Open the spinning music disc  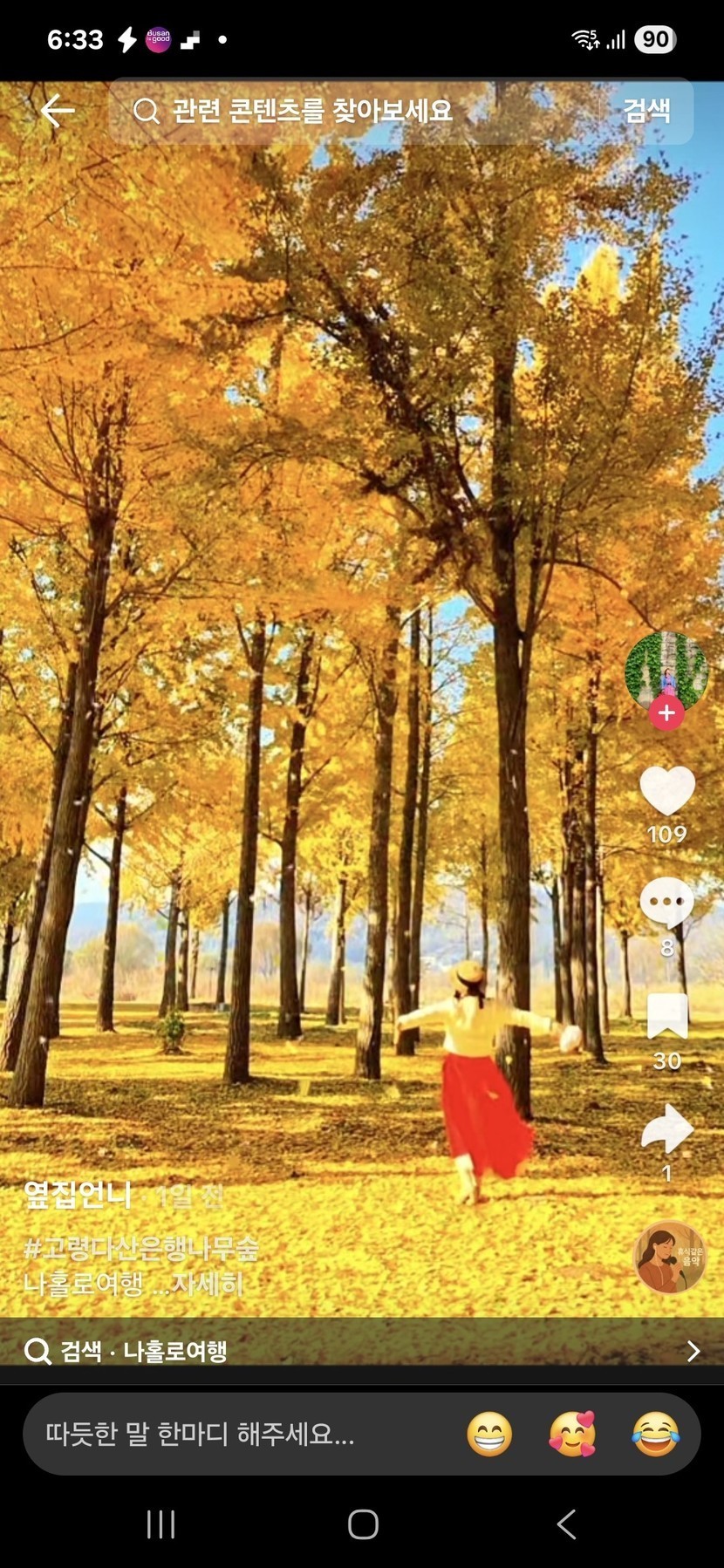coord(669,1257)
